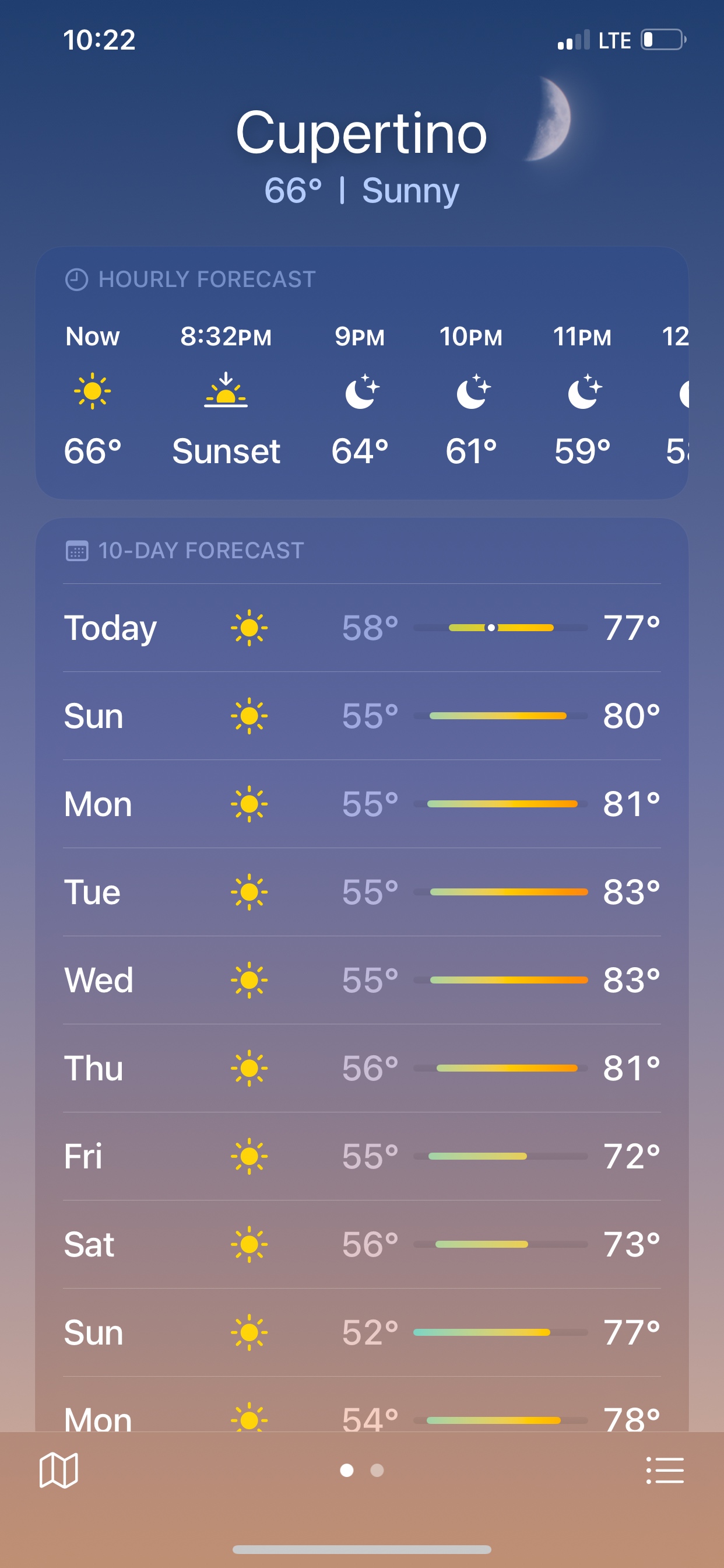724x1568 pixels.
Task: View Fri forecast details
Action: [361, 1156]
